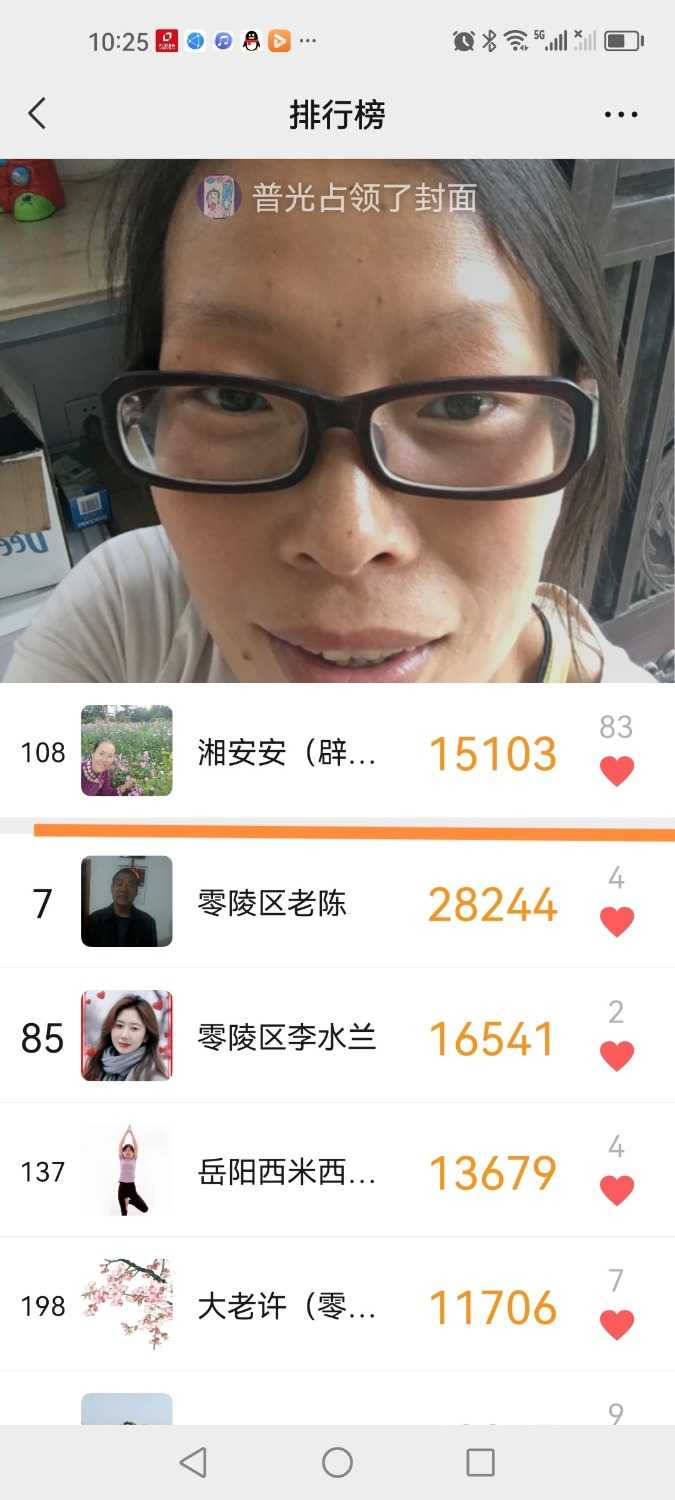This screenshot has width=675, height=1500.
Task: Open 湘安安's ranking entry
Action: (287, 752)
